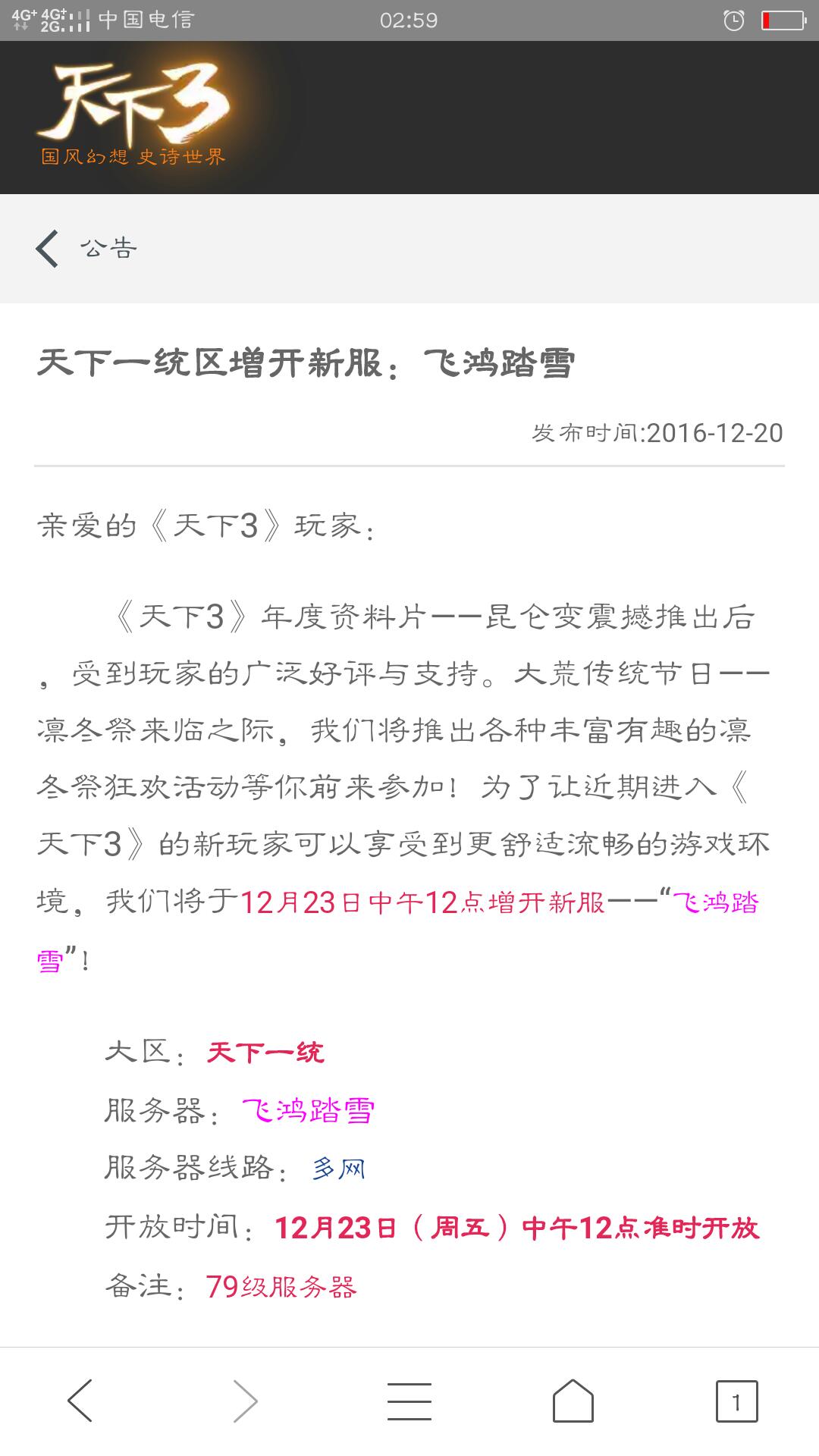Screen dimensions: 819x1456
Task: Tap the browser back arrow
Action: point(80,1401)
